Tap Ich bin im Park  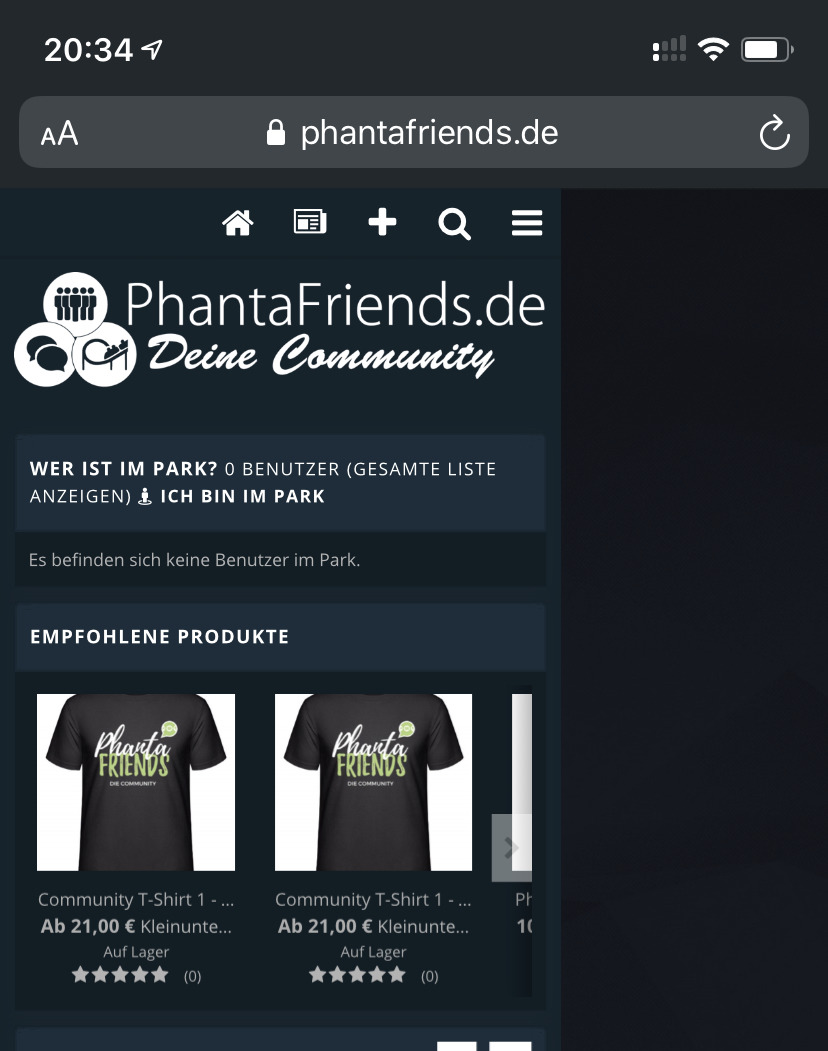click(241, 496)
